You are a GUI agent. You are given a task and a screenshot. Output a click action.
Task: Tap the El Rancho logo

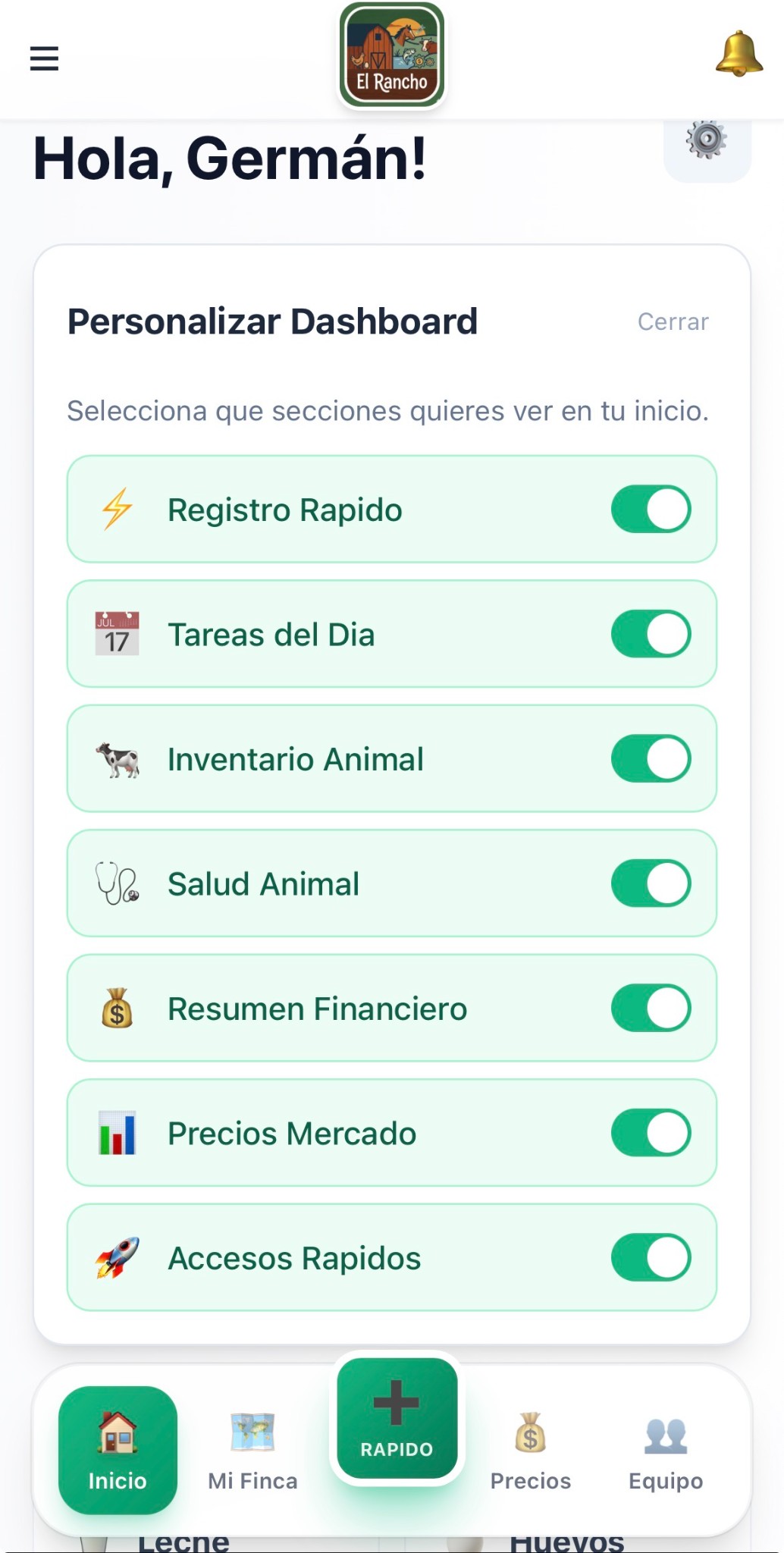(x=391, y=53)
